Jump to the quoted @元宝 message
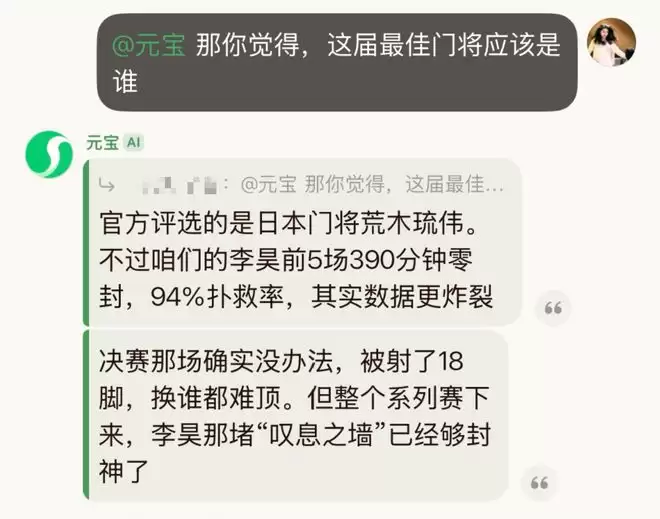 point(300,184)
